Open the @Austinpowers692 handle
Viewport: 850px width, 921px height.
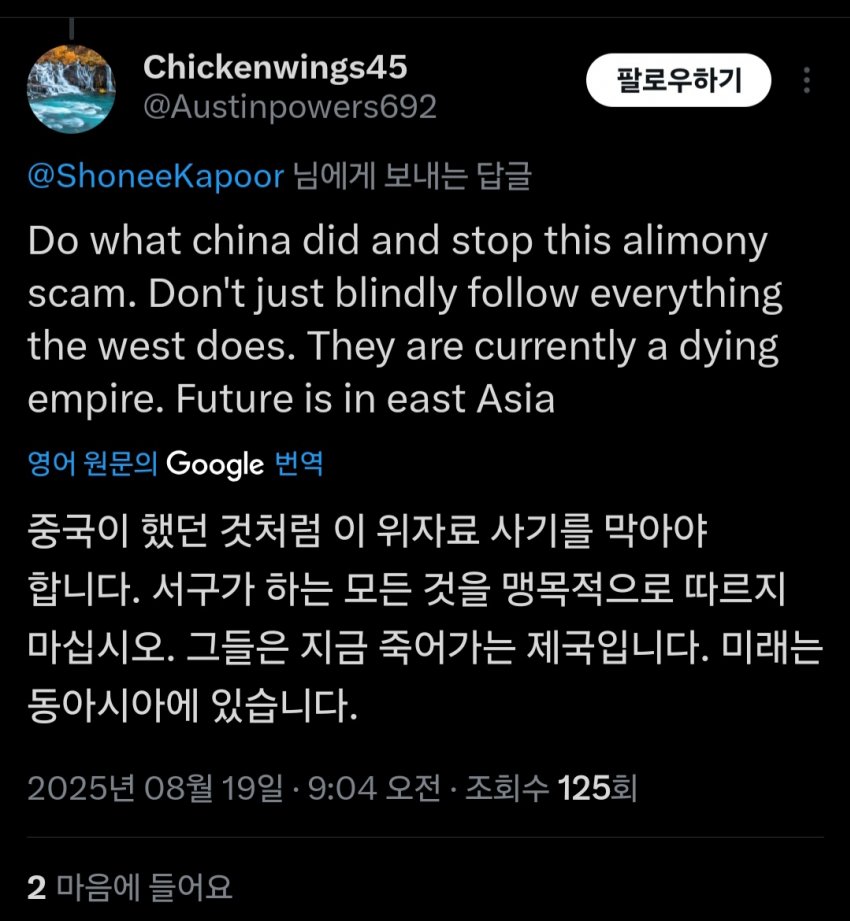coord(290,106)
